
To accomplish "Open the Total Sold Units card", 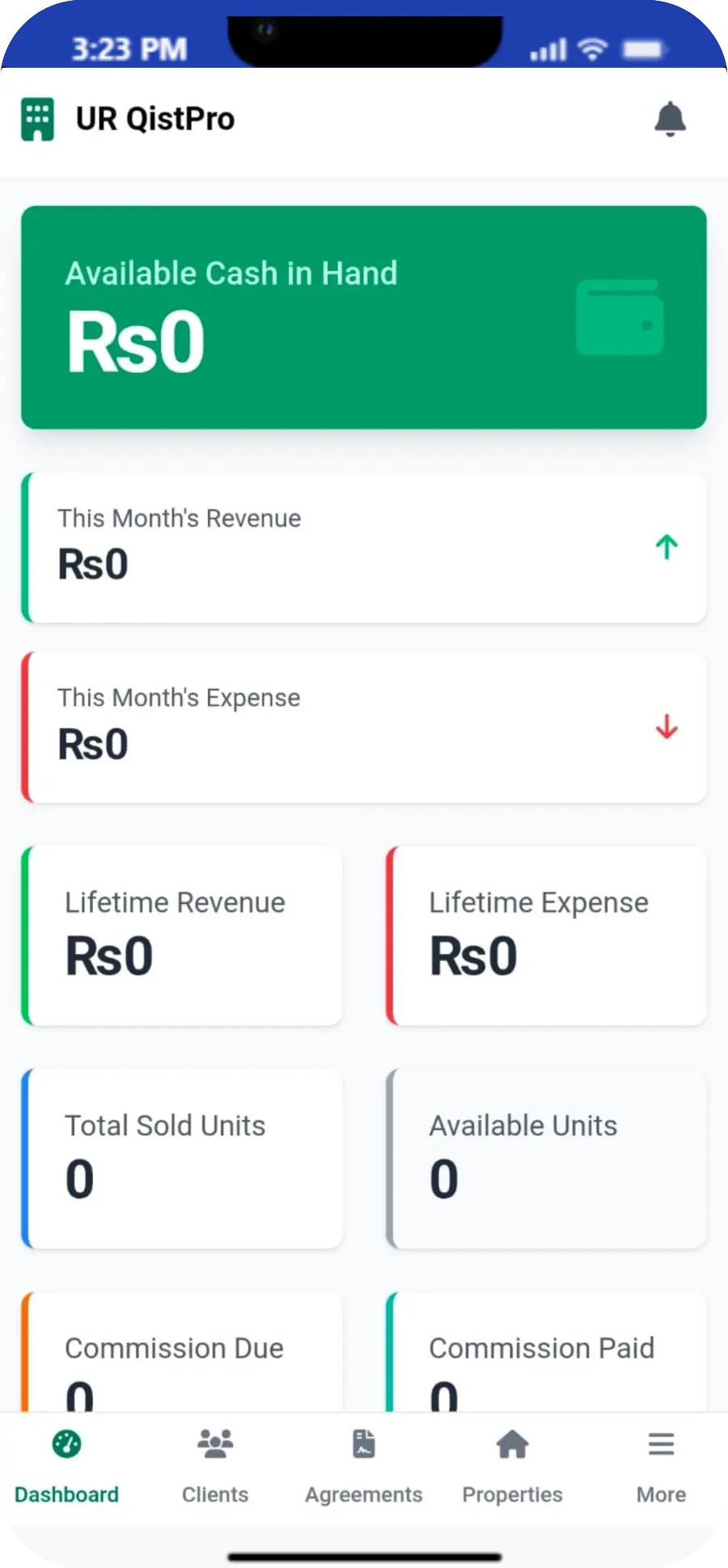I will click(182, 1158).
